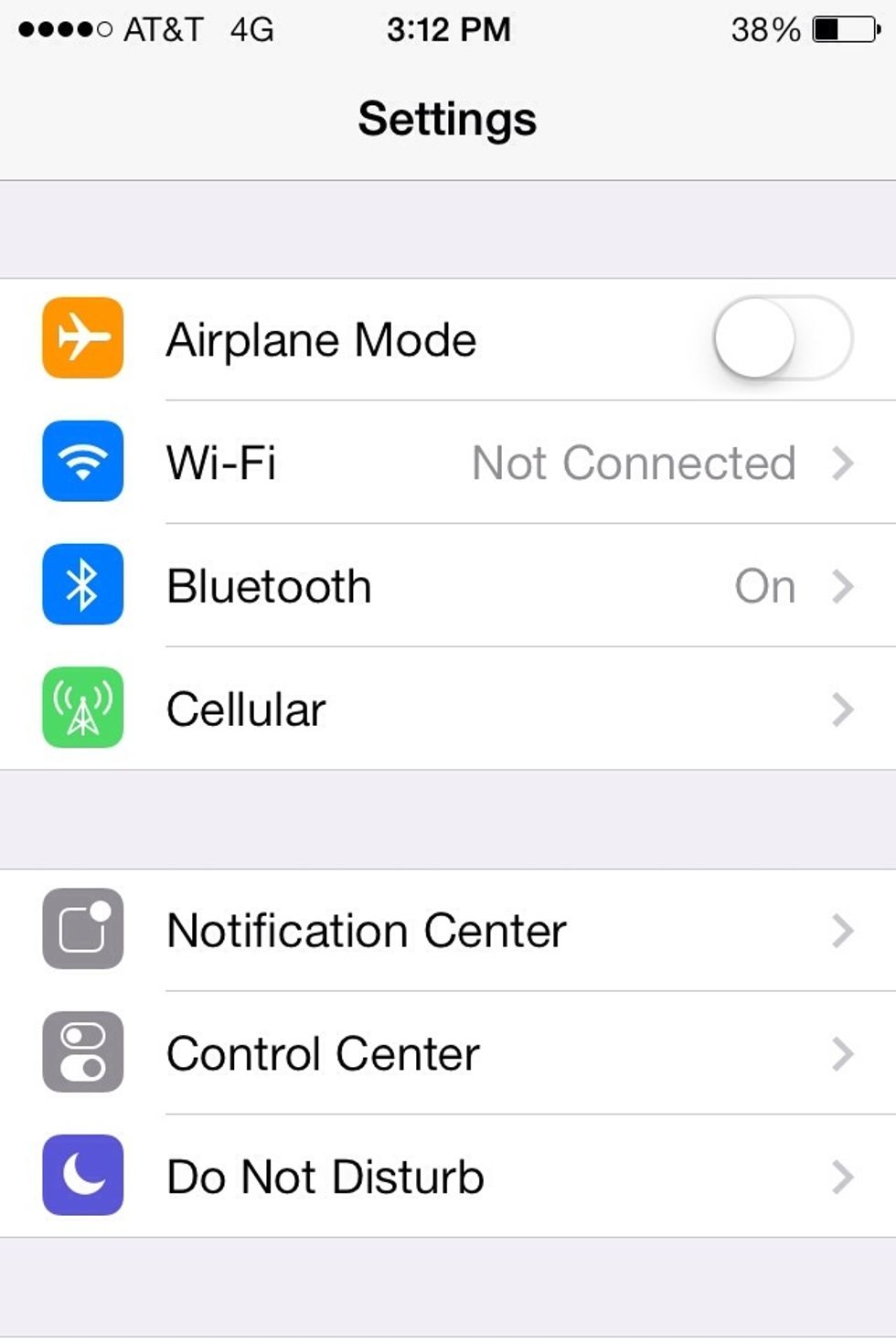Tap the Notification Center icon
Image resolution: width=896 pixels, height=1344 pixels.
point(82,931)
